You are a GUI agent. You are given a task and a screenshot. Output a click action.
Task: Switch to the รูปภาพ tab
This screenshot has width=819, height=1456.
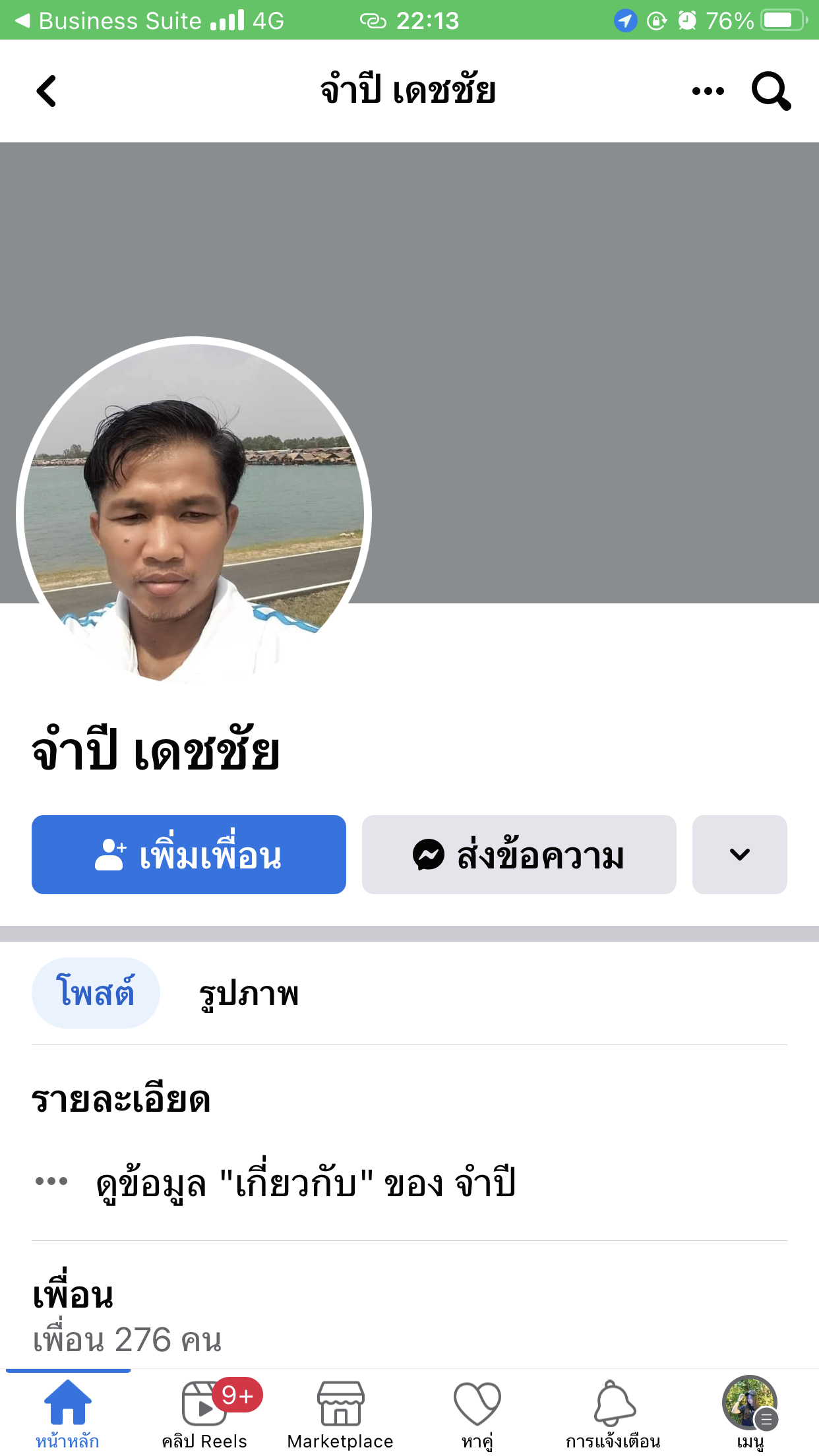(x=249, y=993)
